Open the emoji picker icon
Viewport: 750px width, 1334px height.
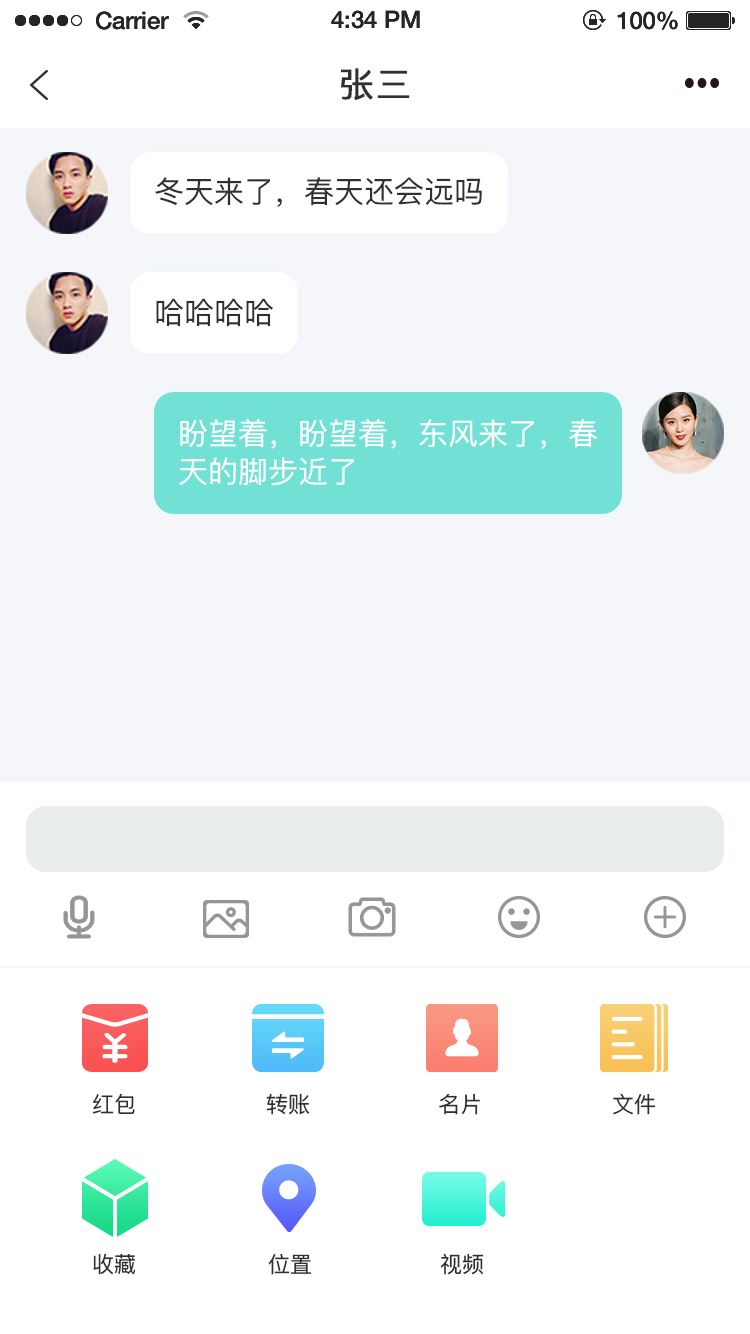click(x=518, y=917)
